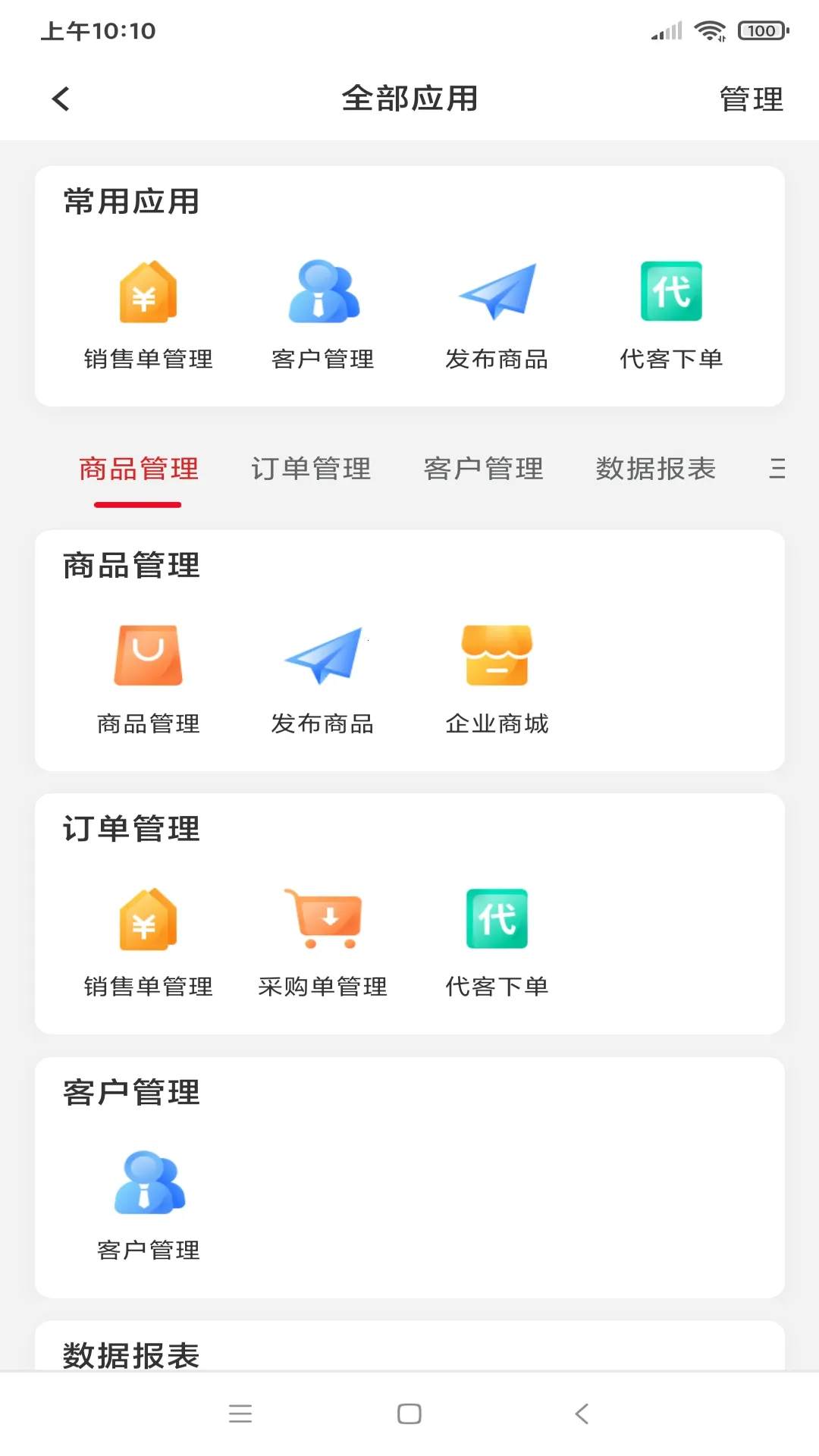The image size is (819, 1456).
Task: Switch to the 订单管理 tab
Action: (312, 469)
